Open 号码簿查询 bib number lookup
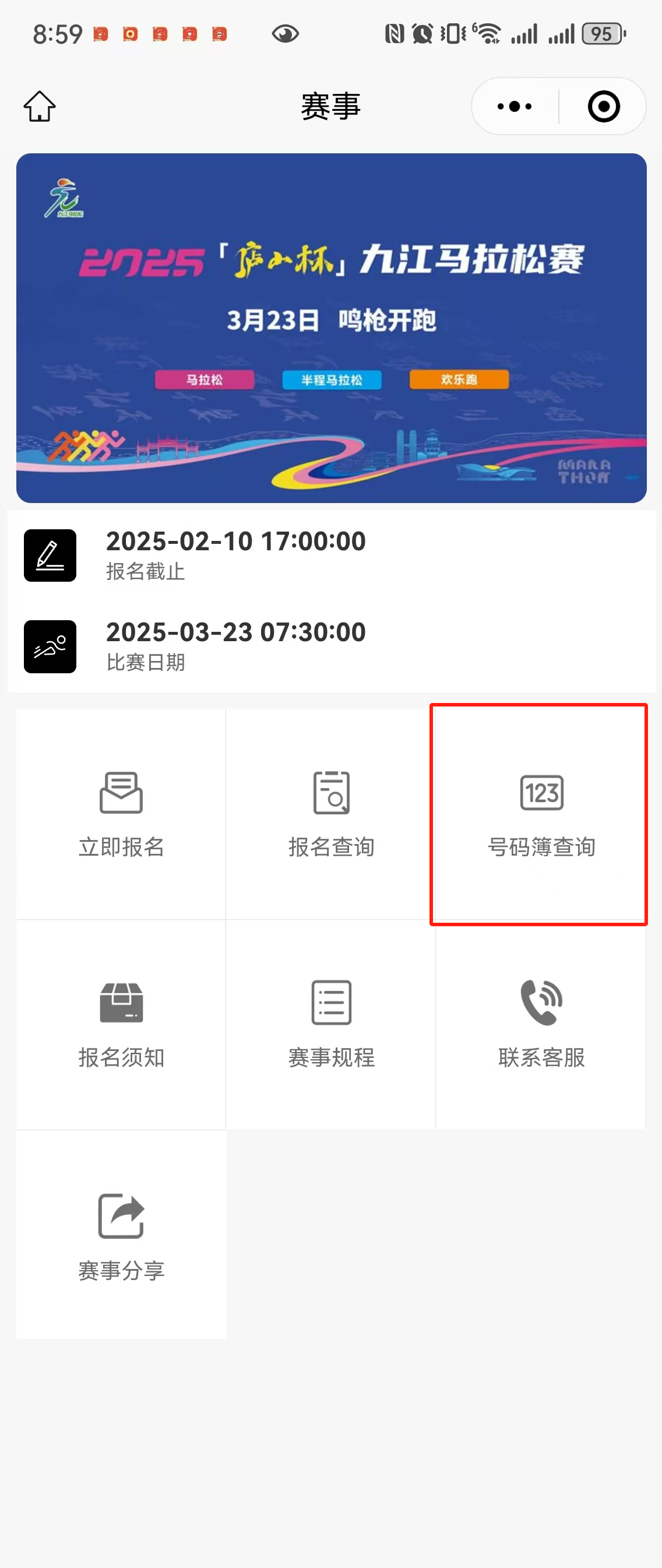 click(541, 813)
